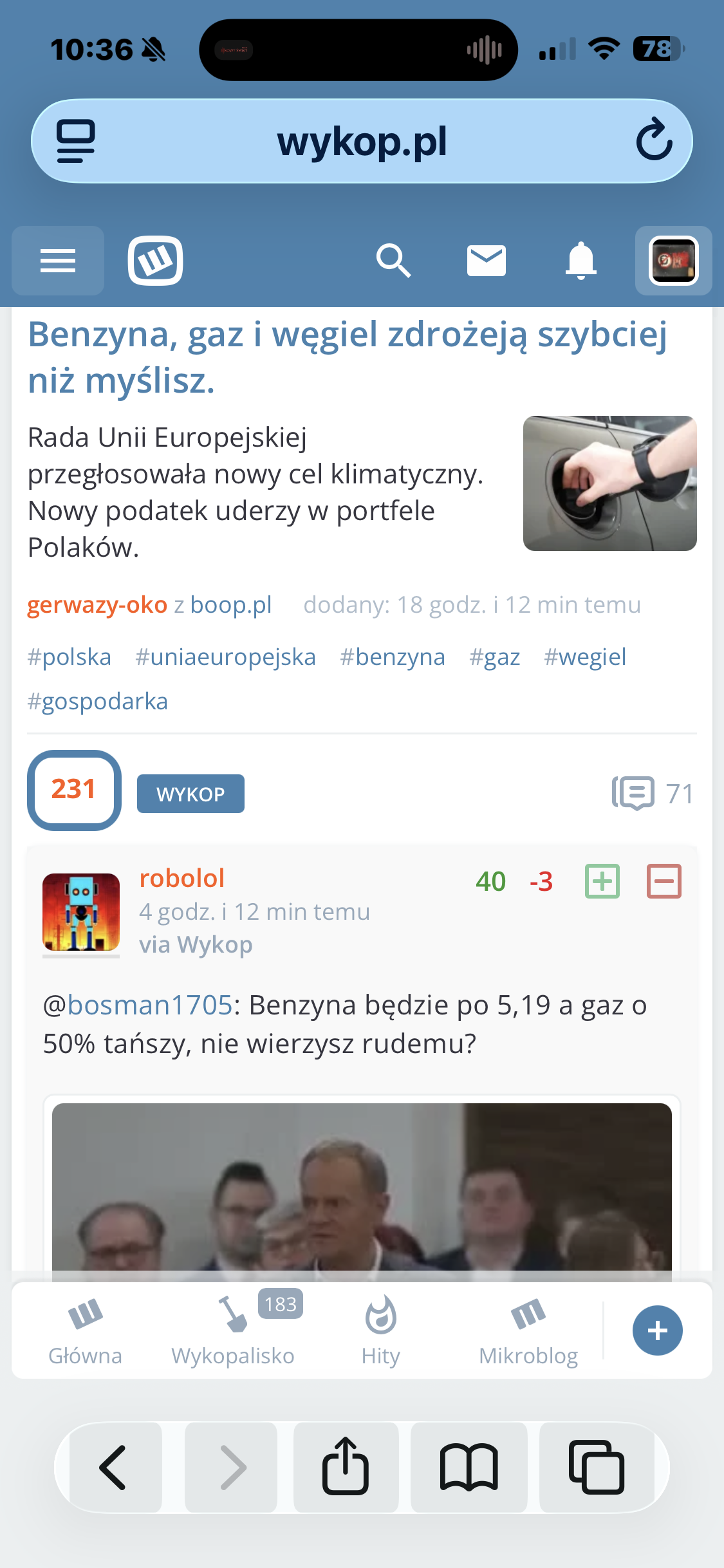Open the 71 comments
Screen dimensions: 724x1568
[x=653, y=793]
